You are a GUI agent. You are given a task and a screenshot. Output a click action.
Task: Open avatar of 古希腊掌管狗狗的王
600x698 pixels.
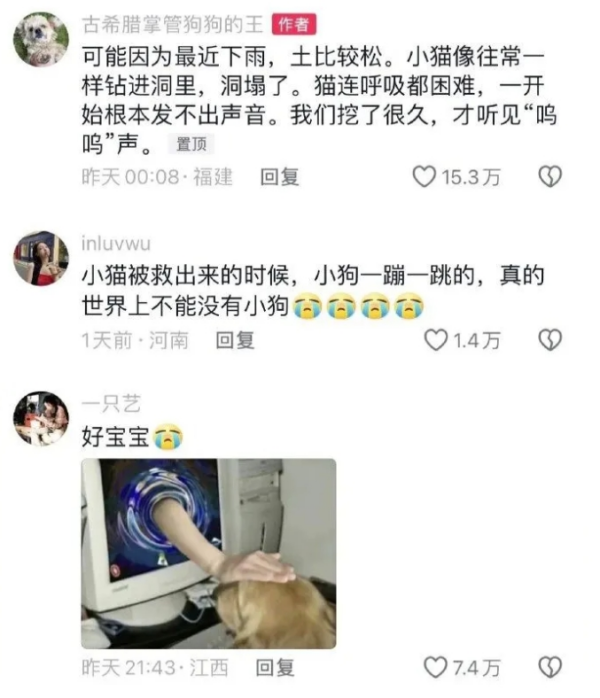coord(41,40)
